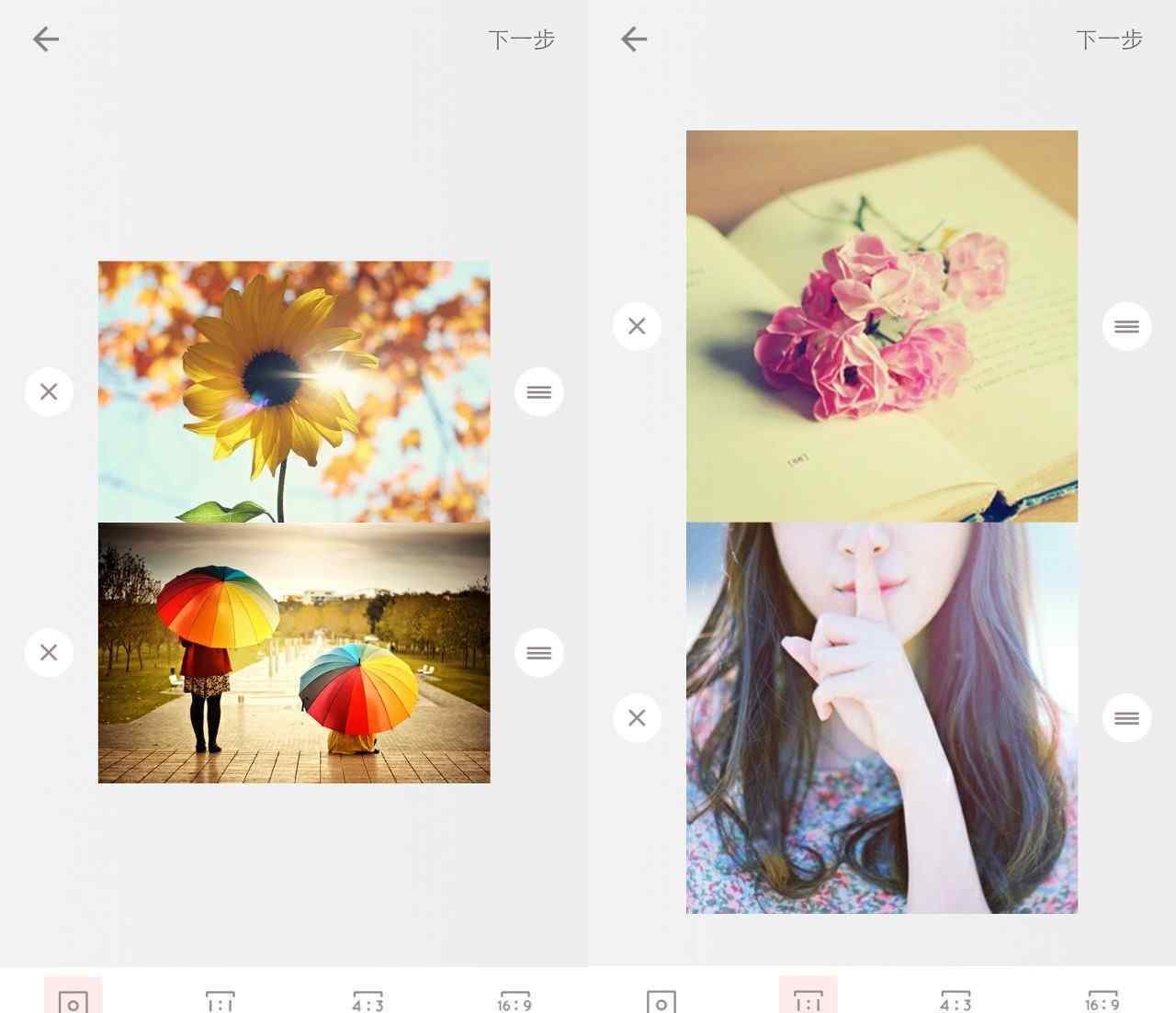Go back from the sunflower collage screen
This screenshot has height=1013, width=1176.
(x=46, y=39)
